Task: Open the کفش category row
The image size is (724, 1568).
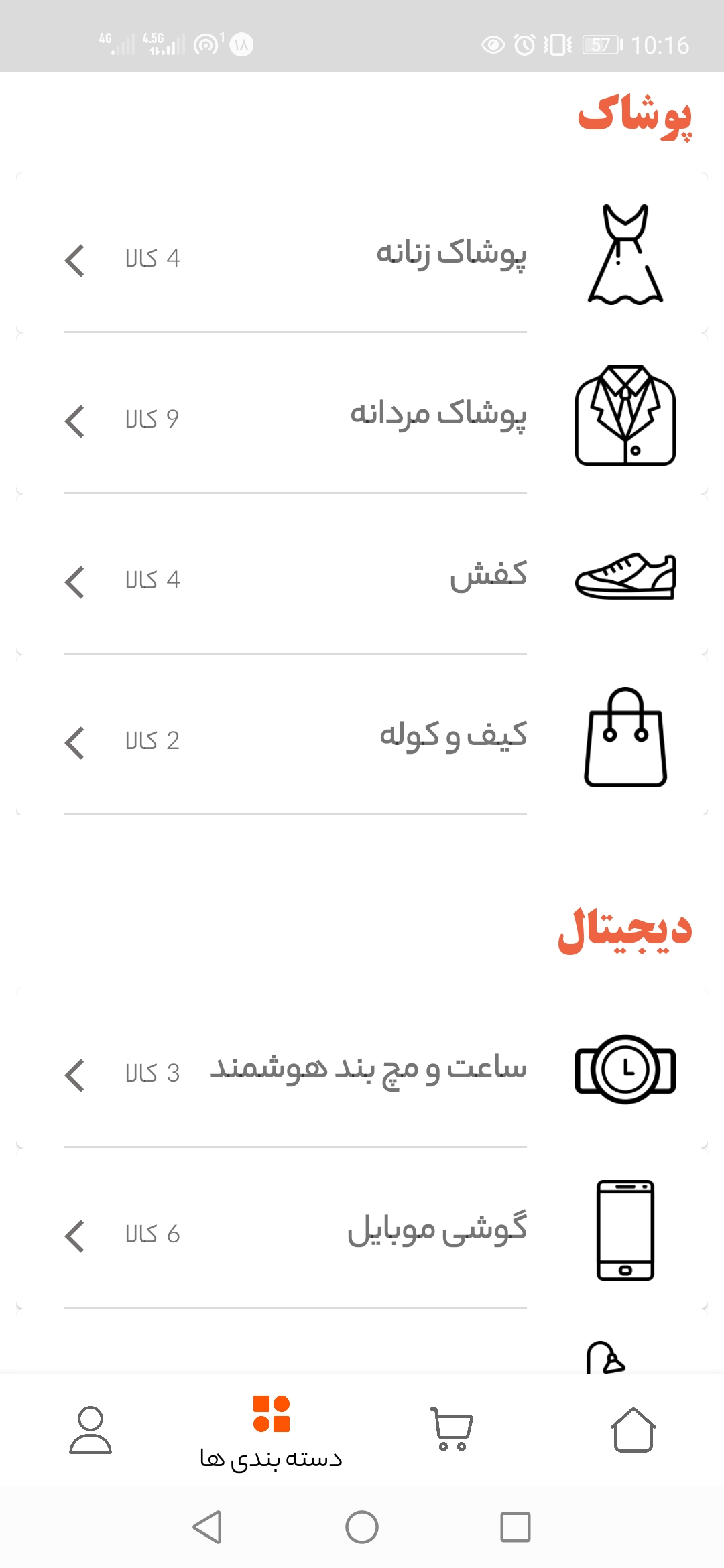Action: (490, 575)
